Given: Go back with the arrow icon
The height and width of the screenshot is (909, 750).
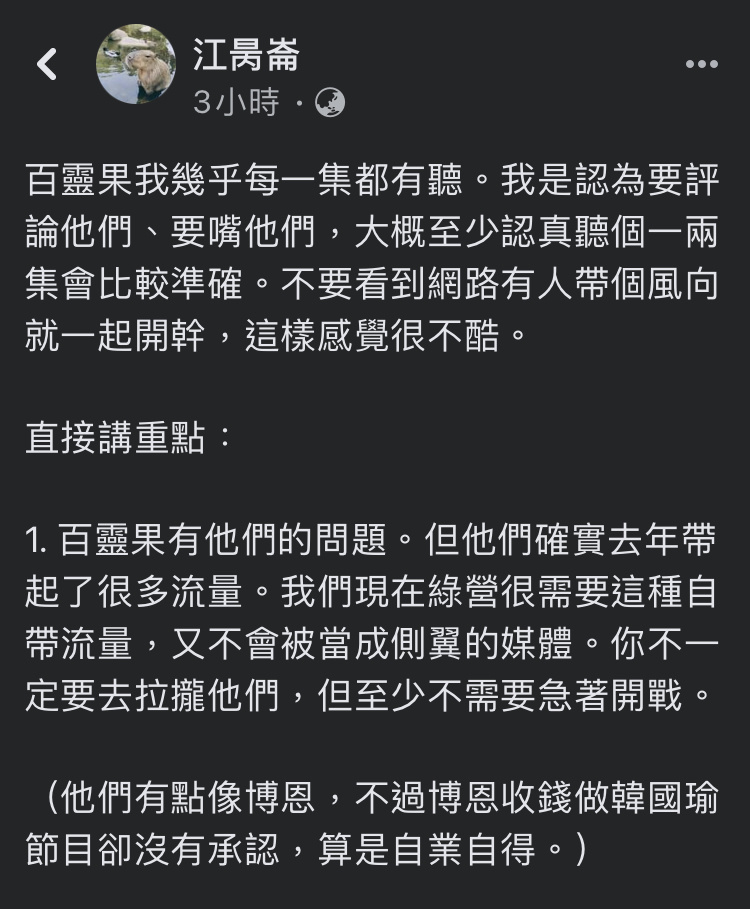Looking at the screenshot, I should (x=47, y=65).
